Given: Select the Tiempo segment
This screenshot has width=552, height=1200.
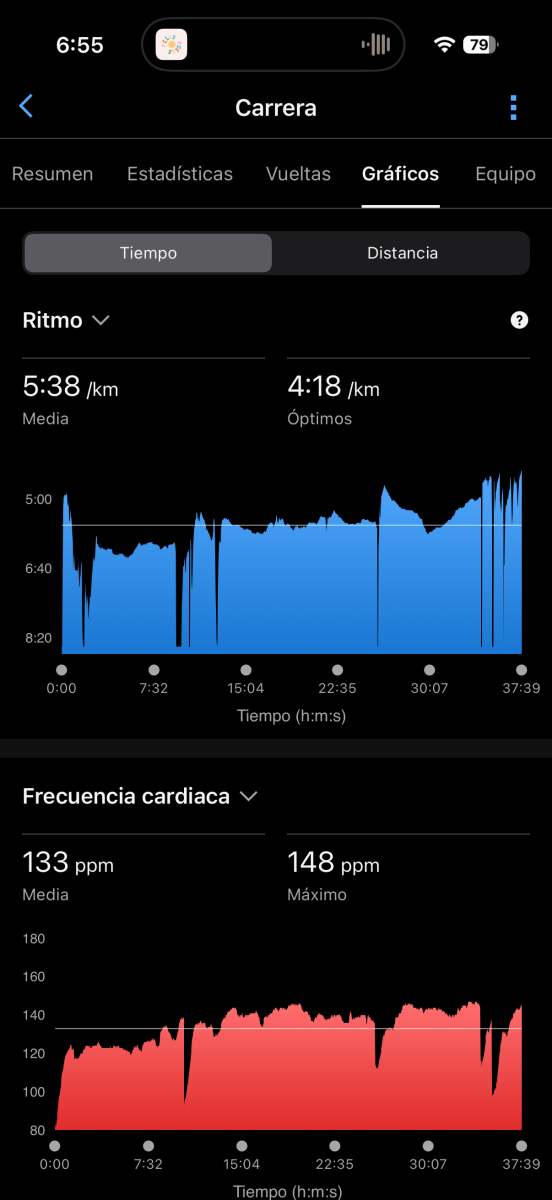Looking at the screenshot, I should (148, 253).
